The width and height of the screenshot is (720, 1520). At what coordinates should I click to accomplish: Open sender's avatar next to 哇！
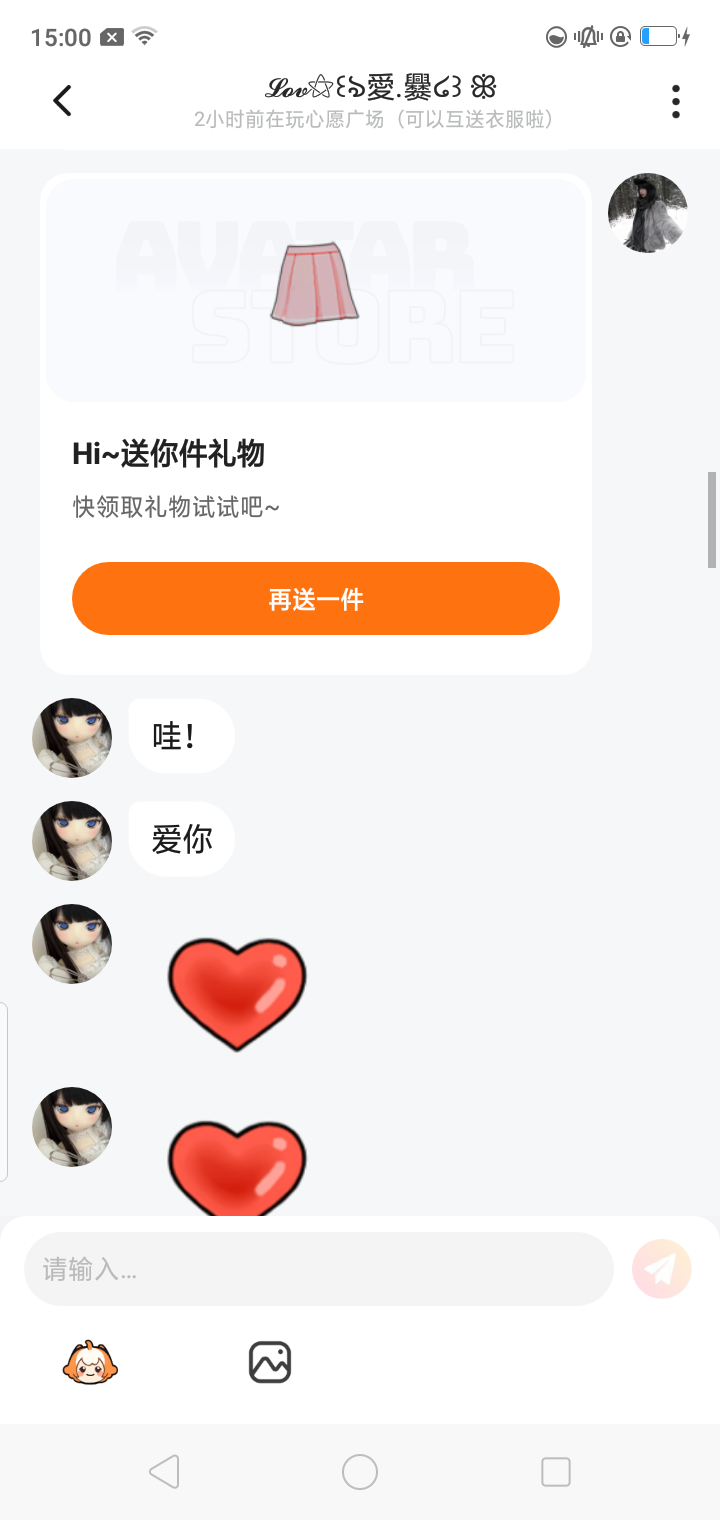72,738
